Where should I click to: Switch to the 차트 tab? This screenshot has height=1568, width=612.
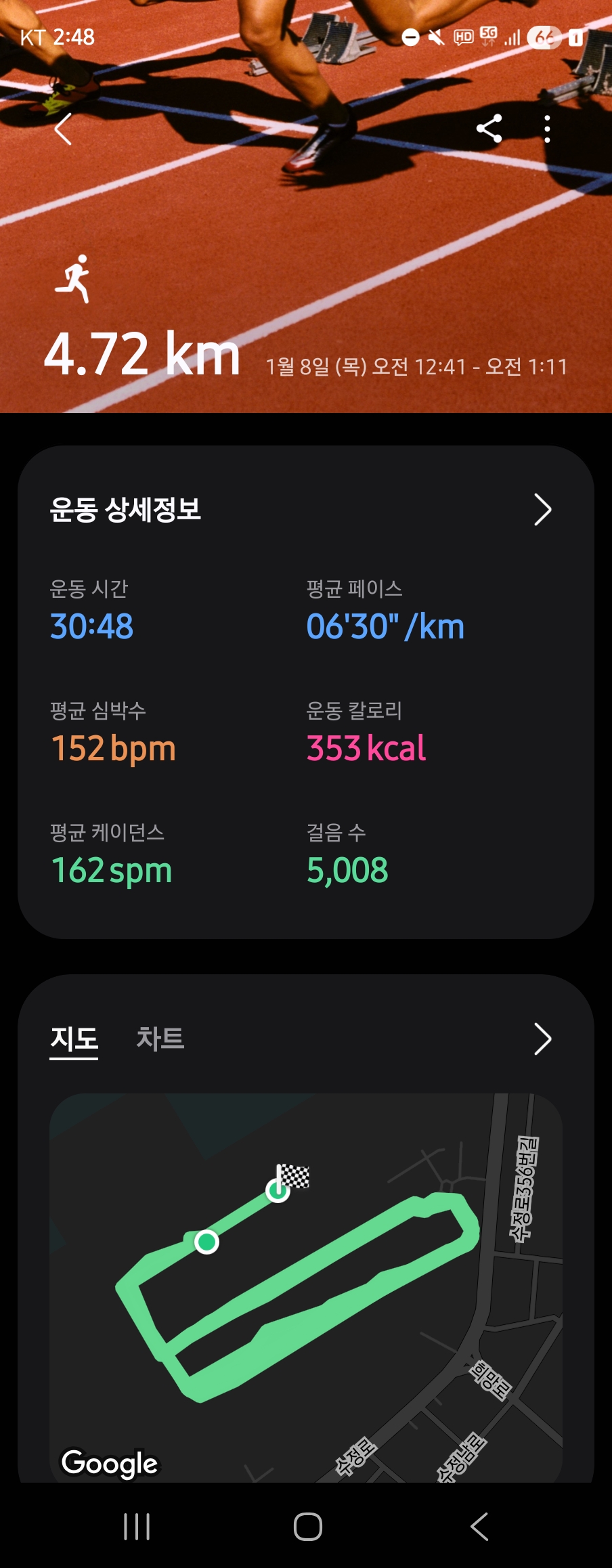click(x=160, y=1039)
